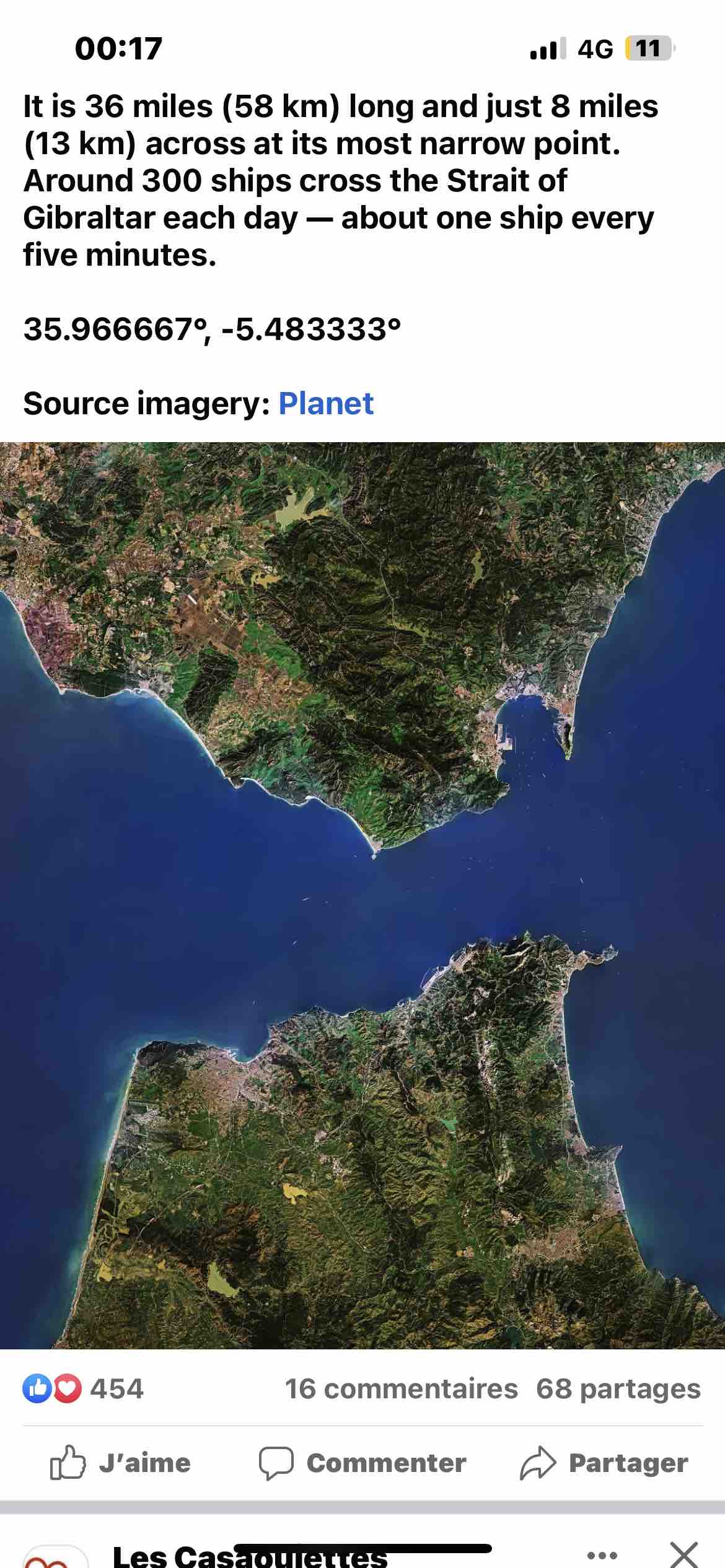
Task: See who reacted to the post
Action: [83, 1389]
